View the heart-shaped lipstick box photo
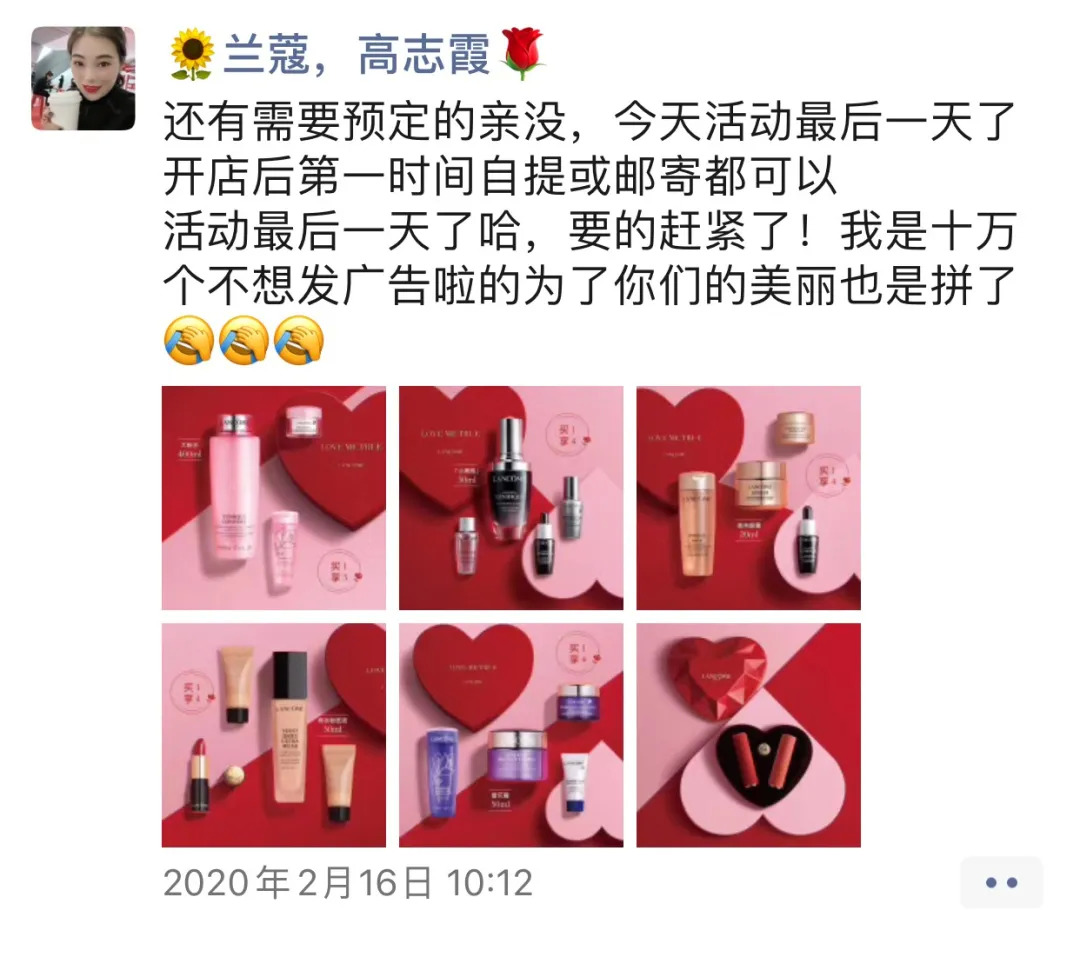Image resolution: width=1080 pixels, height=957 pixels. click(x=748, y=735)
